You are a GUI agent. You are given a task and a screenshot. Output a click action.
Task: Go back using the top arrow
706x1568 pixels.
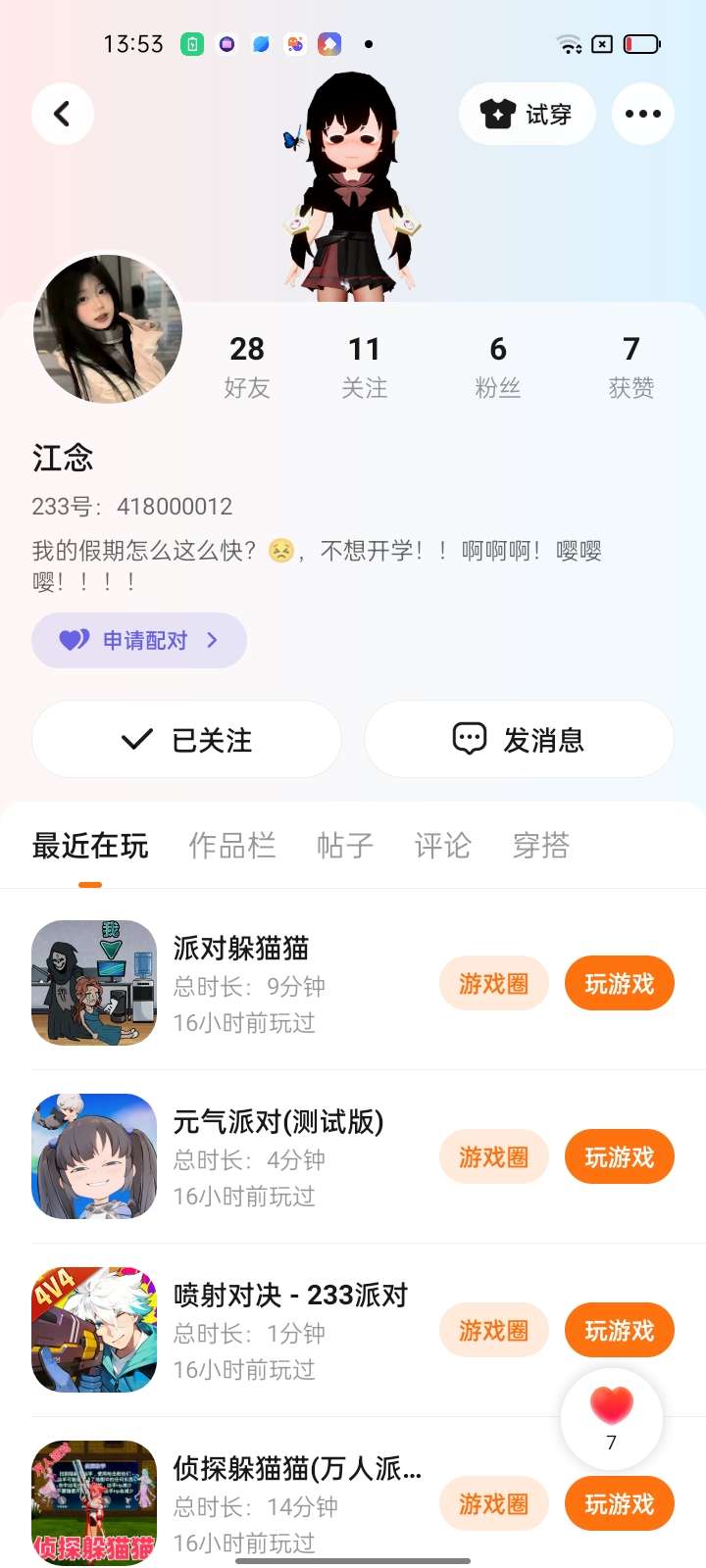click(63, 114)
